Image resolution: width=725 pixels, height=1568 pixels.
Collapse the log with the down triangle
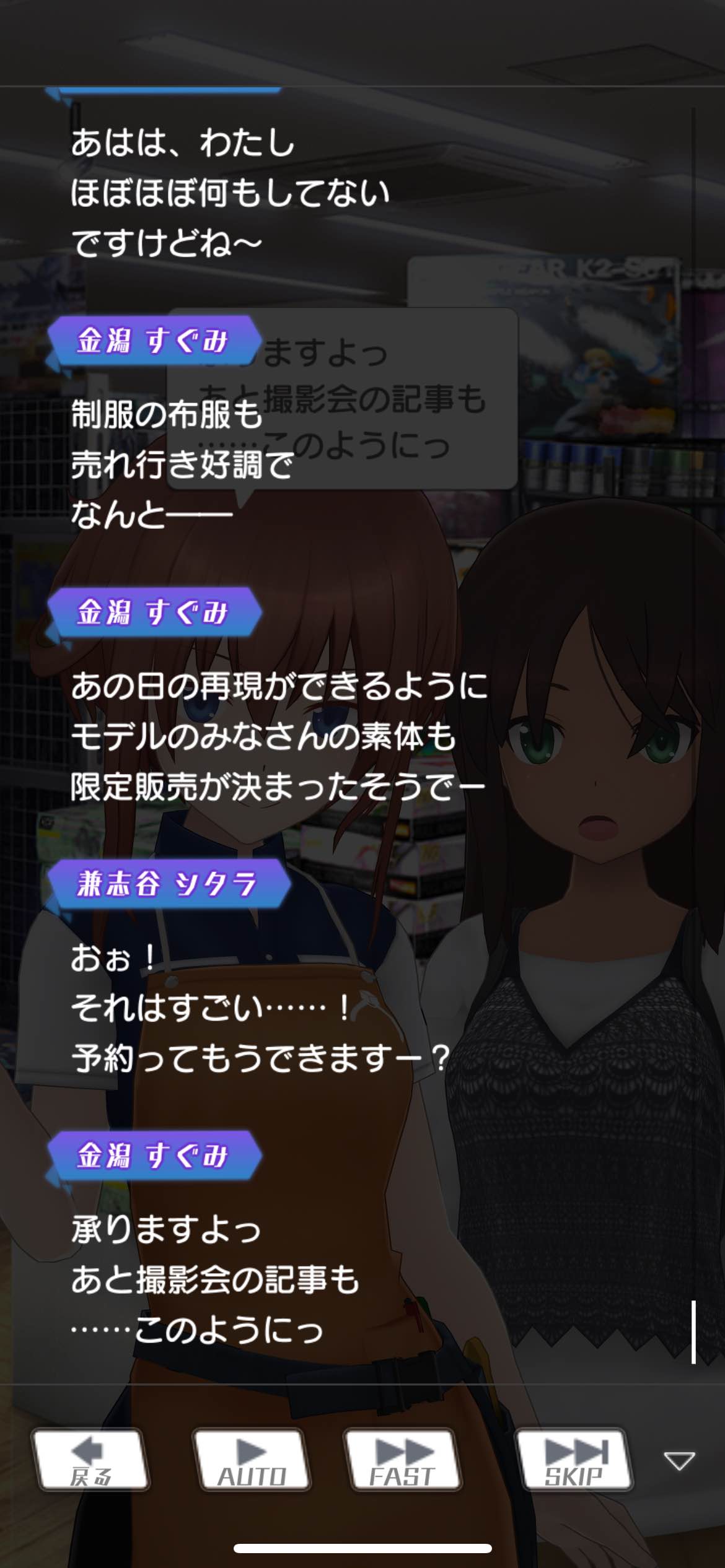tap(679, 1461)
